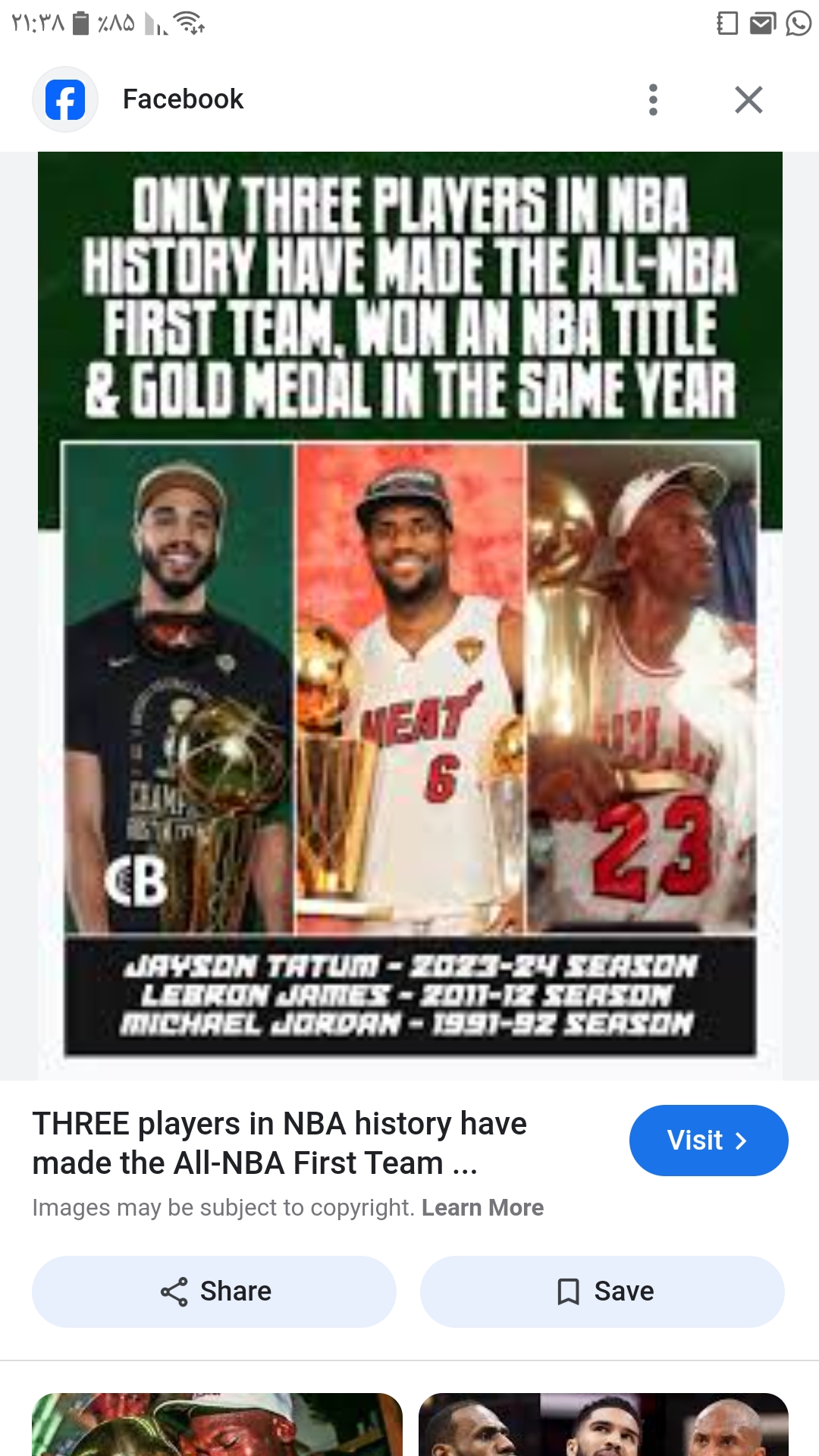Share this image
The image size is (819, 1456).
point(214,1291)
